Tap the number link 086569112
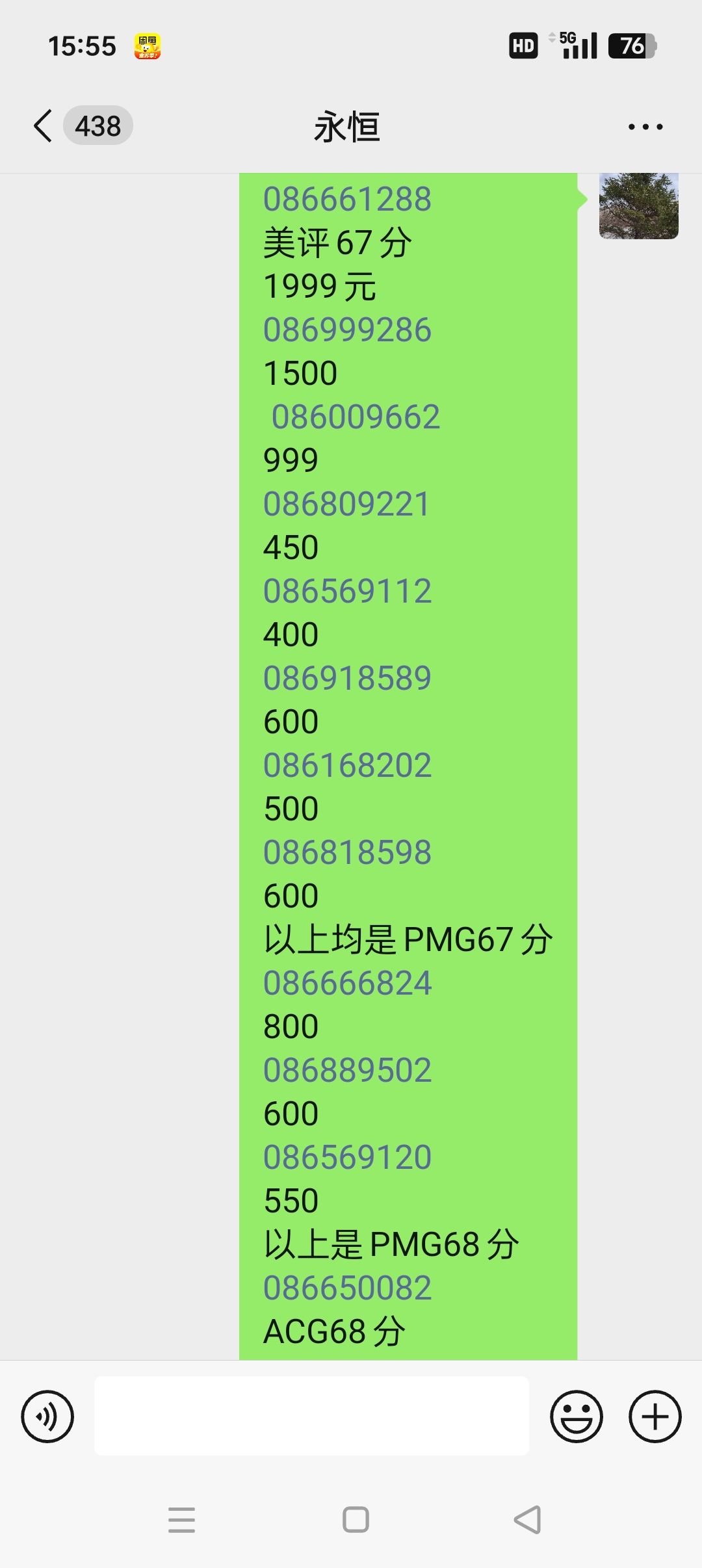Viewport: 702px width, 1568px height. click(x=347, y=591)
